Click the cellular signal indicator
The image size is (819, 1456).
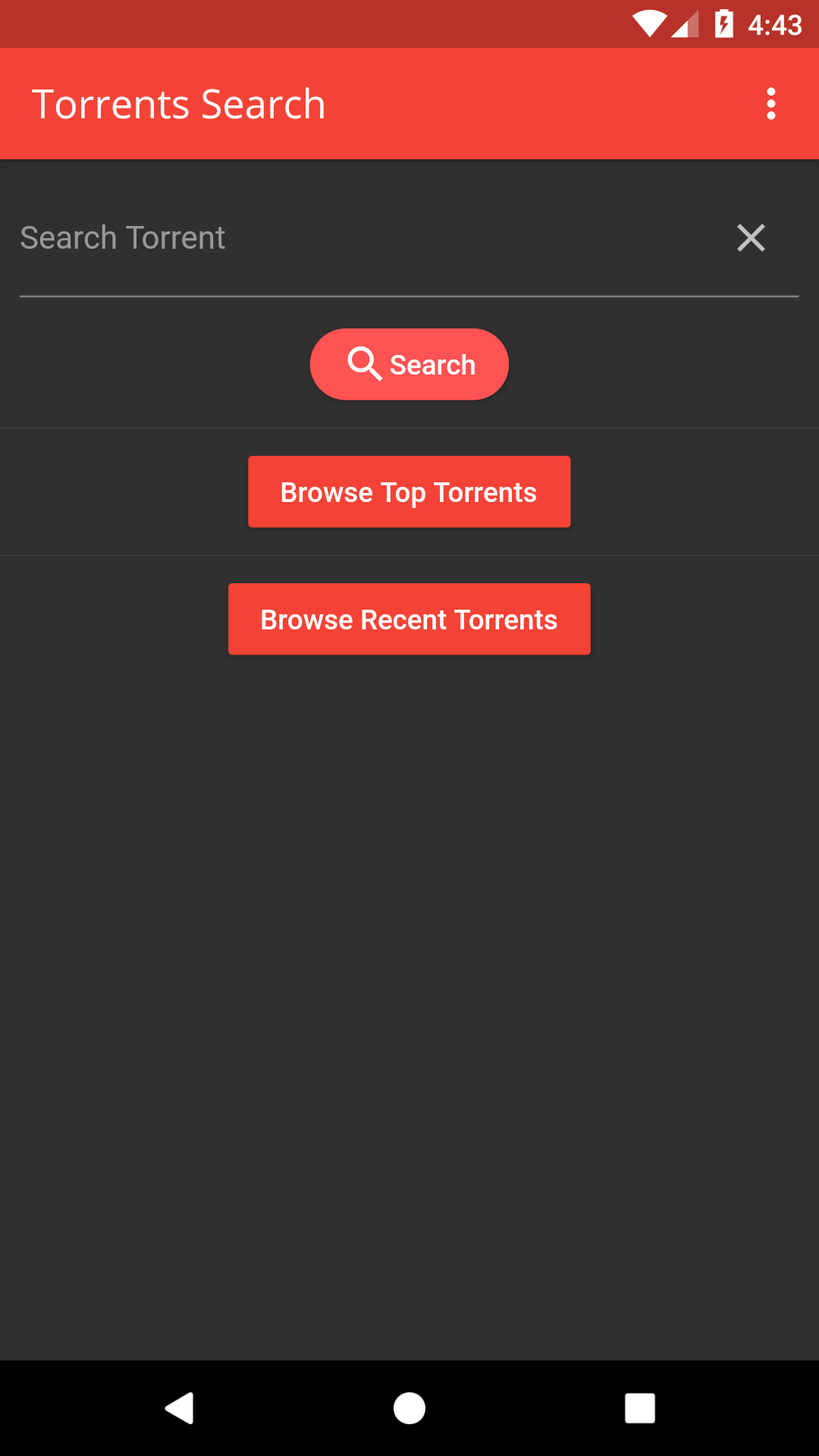[685, 23]
